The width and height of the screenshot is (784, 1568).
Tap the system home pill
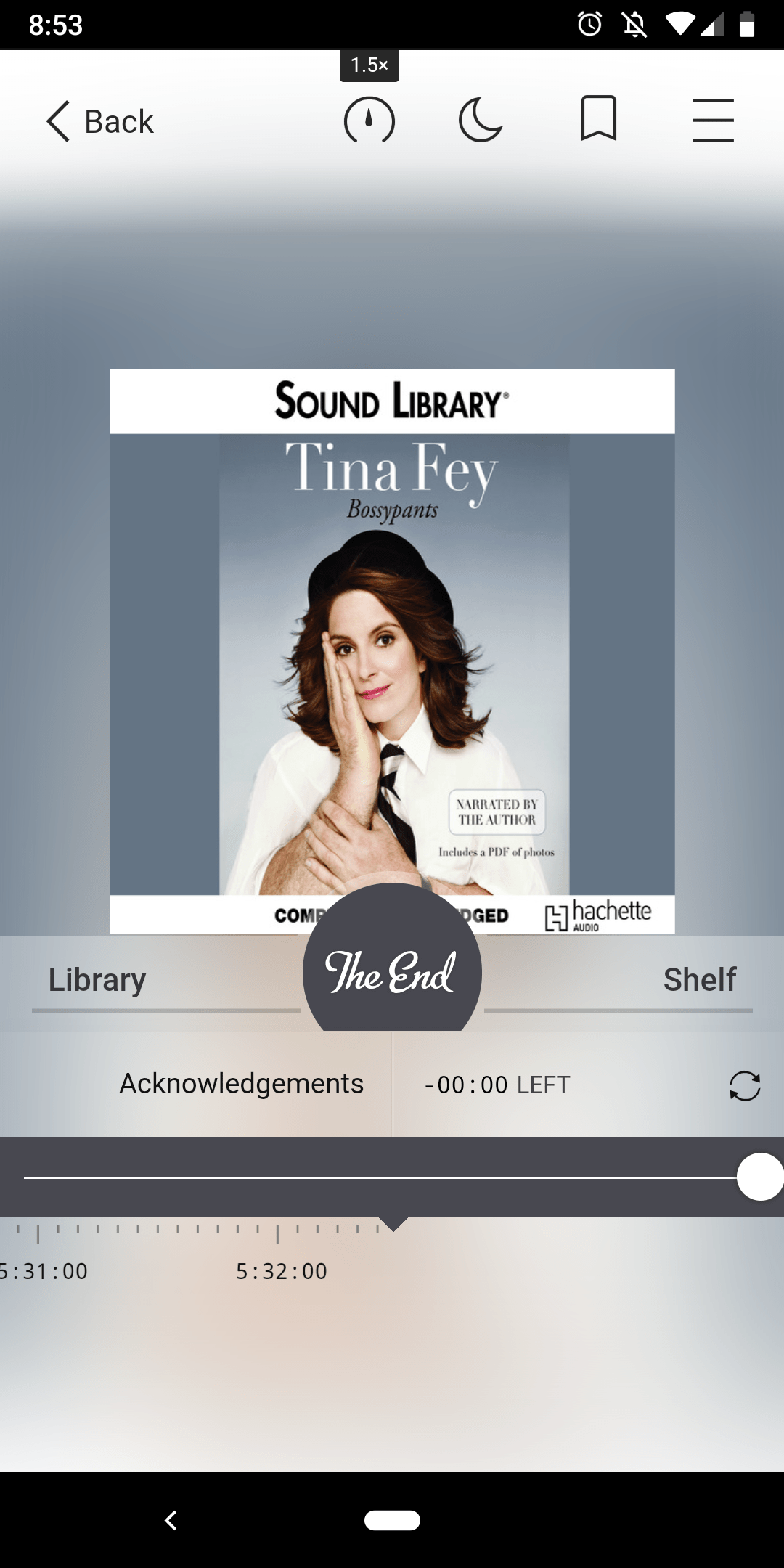(392, 1520)
